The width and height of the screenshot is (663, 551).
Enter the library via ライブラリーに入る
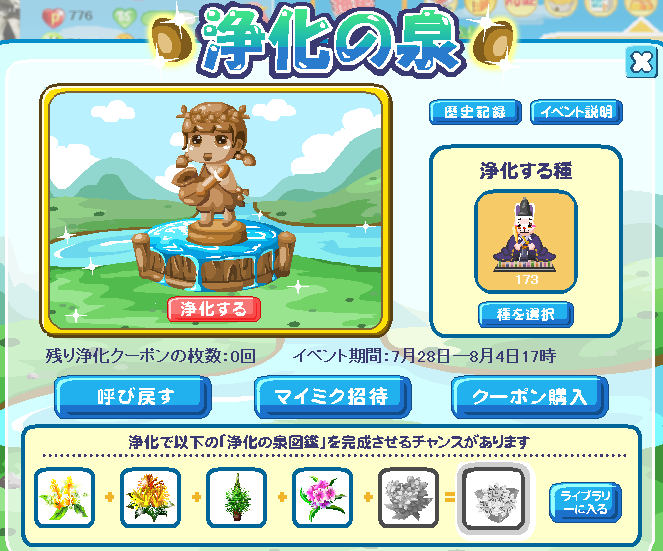click(x=585, y=501)
